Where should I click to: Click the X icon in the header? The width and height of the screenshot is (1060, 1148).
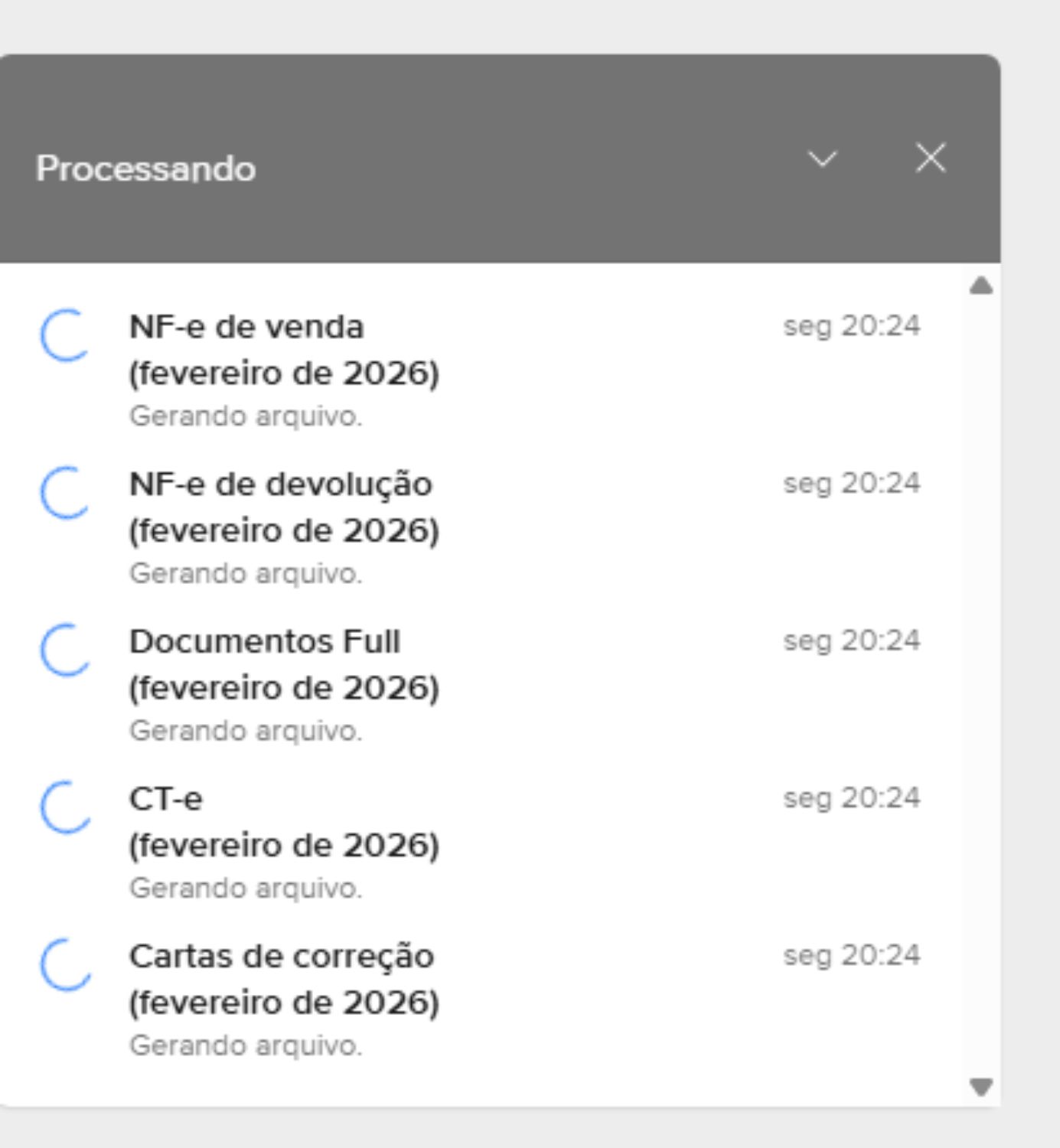point(931,158)
